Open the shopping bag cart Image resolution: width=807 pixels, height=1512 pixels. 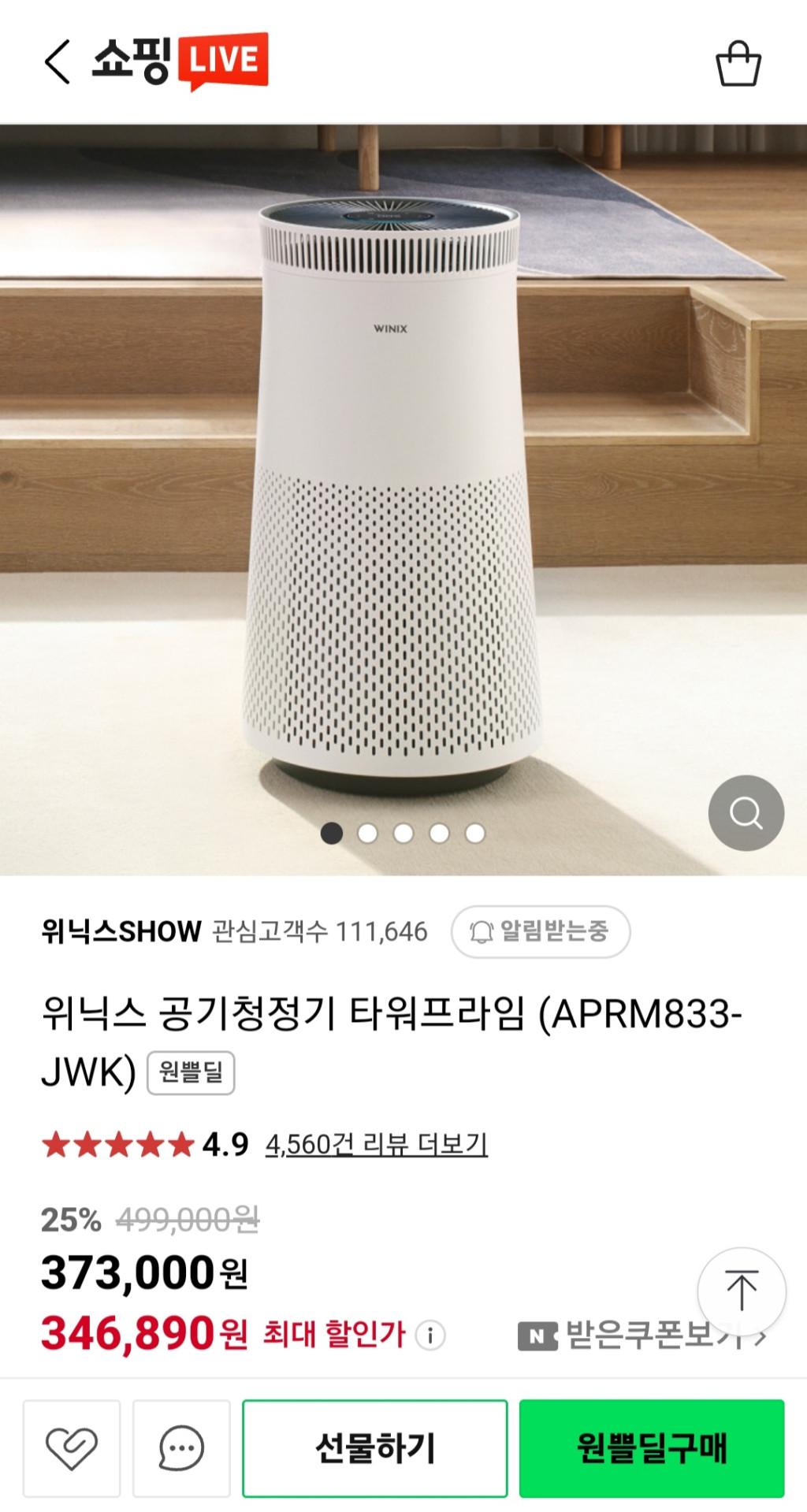coord(738,63)
